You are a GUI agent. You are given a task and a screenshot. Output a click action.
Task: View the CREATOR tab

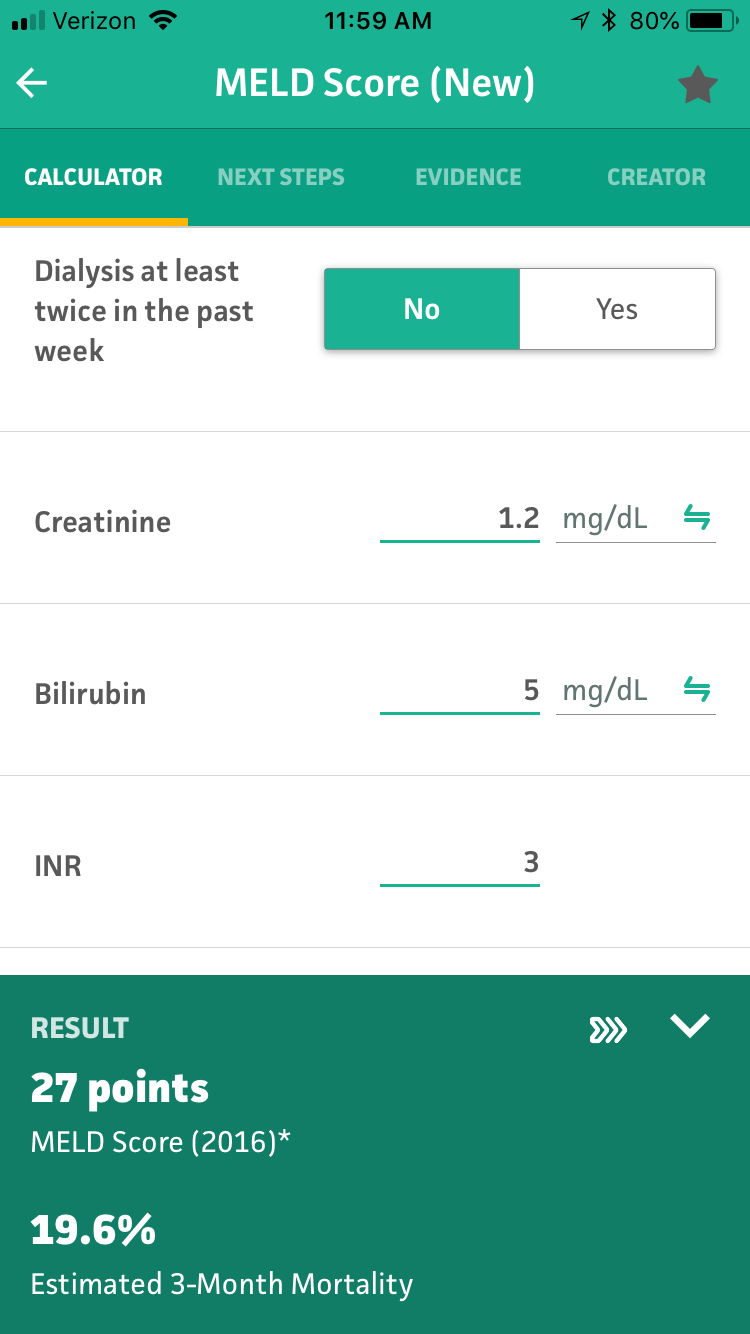coord(657,177)
